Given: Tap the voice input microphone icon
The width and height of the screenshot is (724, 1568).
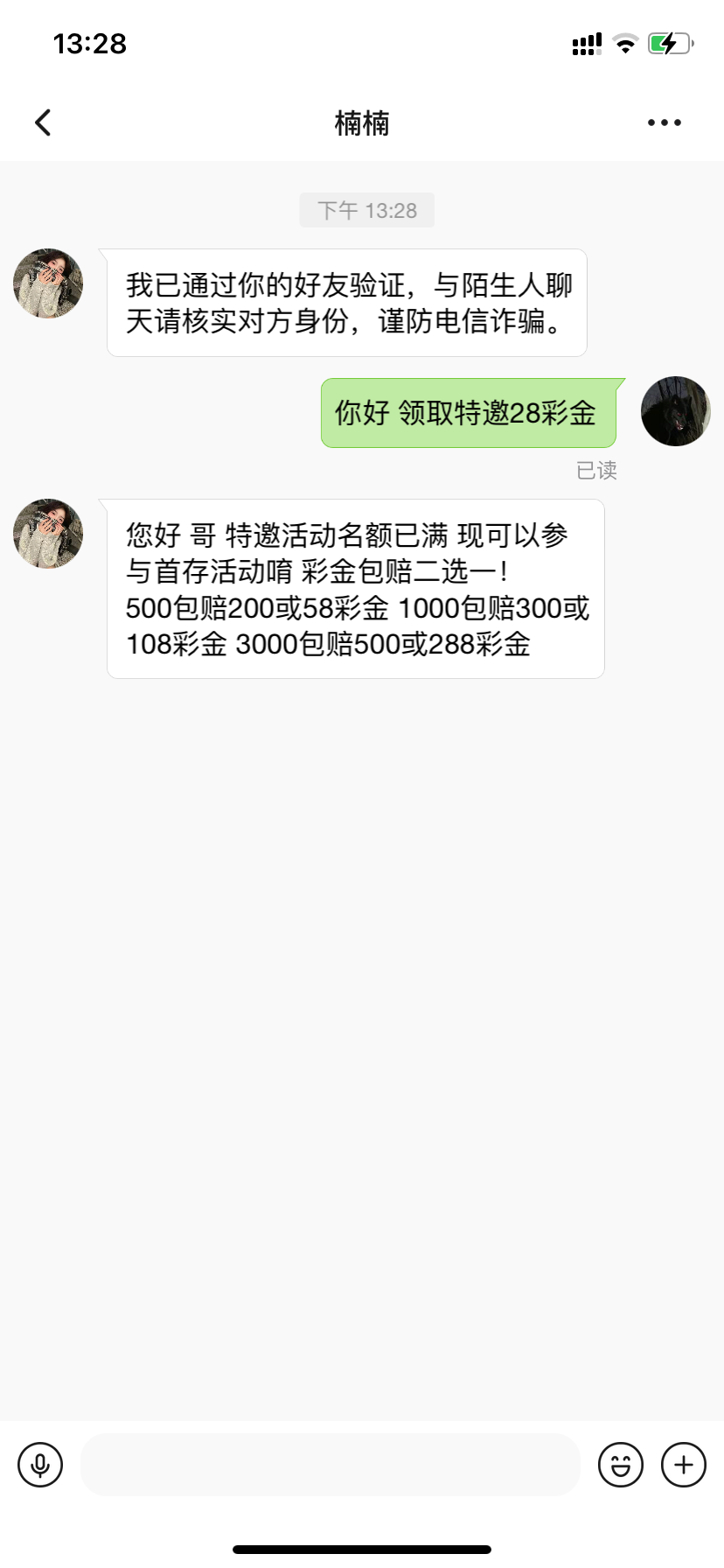Looking at the screenshot, I should (40, 1464).
